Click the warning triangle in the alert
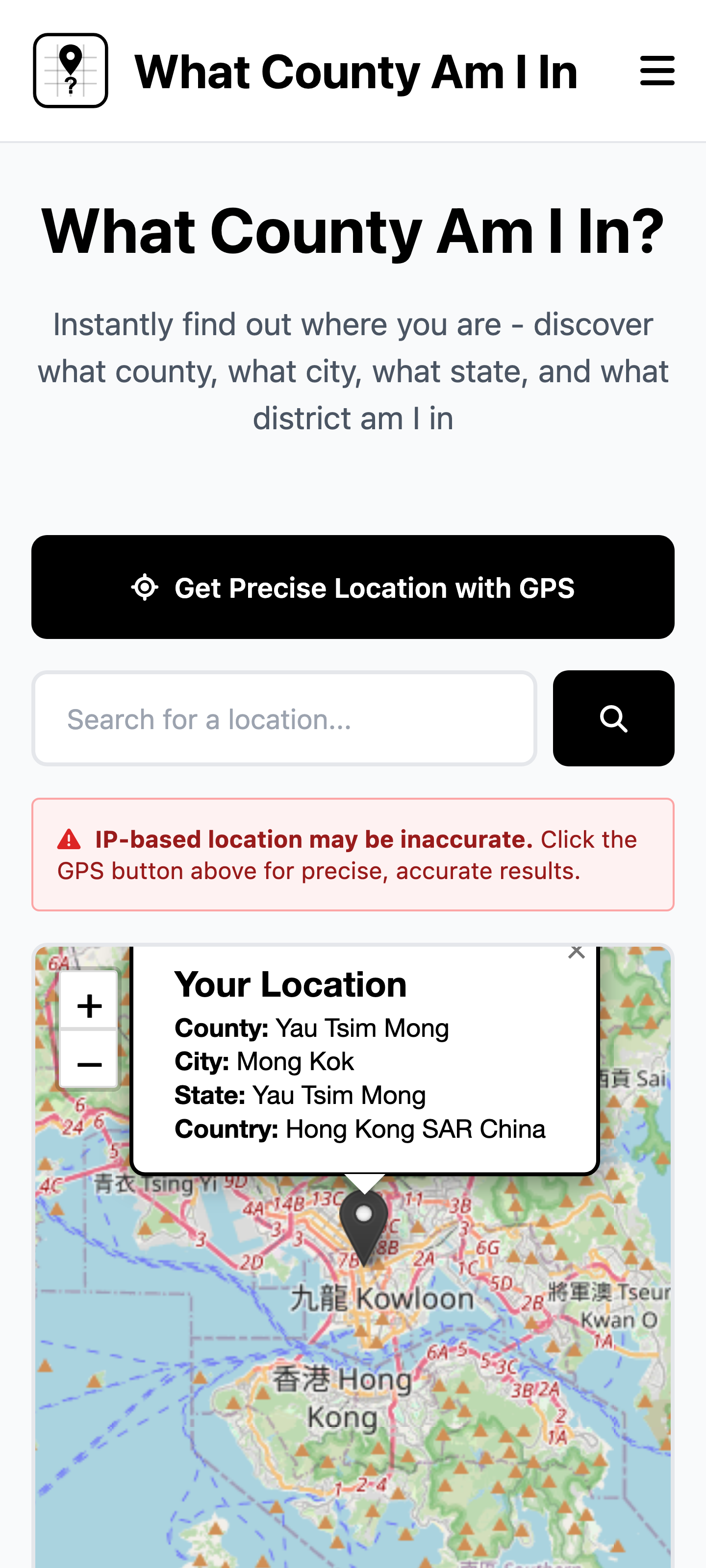This screenshot has width=706, height=1568. tap(68, 839)
